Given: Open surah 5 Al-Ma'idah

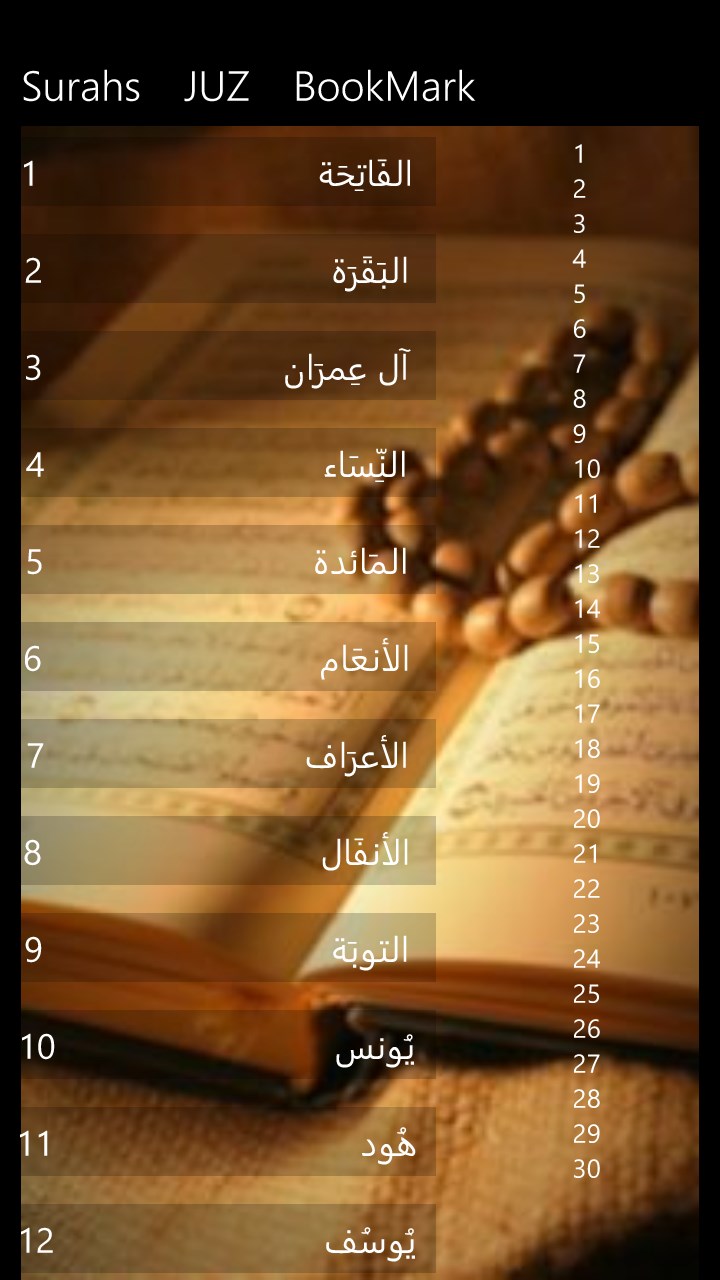Looking at the screenshot, I should tap(228, 561).
